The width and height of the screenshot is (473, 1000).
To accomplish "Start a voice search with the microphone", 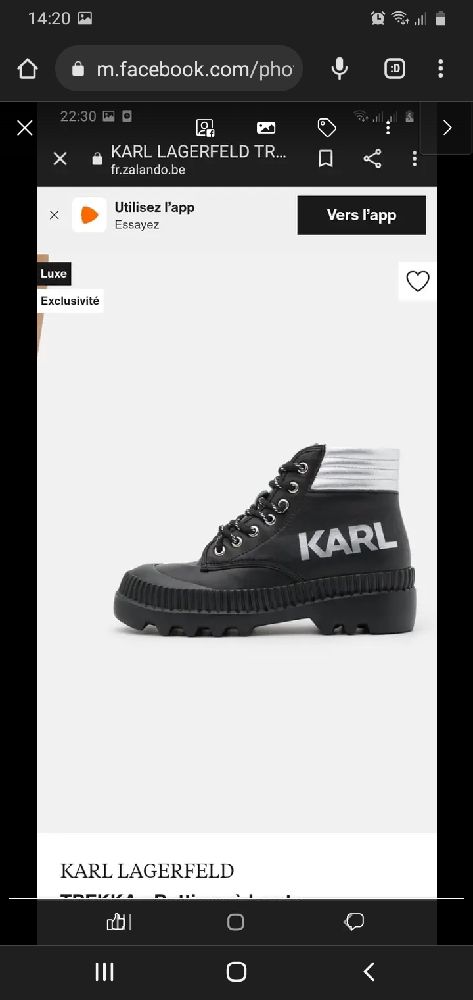I will [340, 68].
